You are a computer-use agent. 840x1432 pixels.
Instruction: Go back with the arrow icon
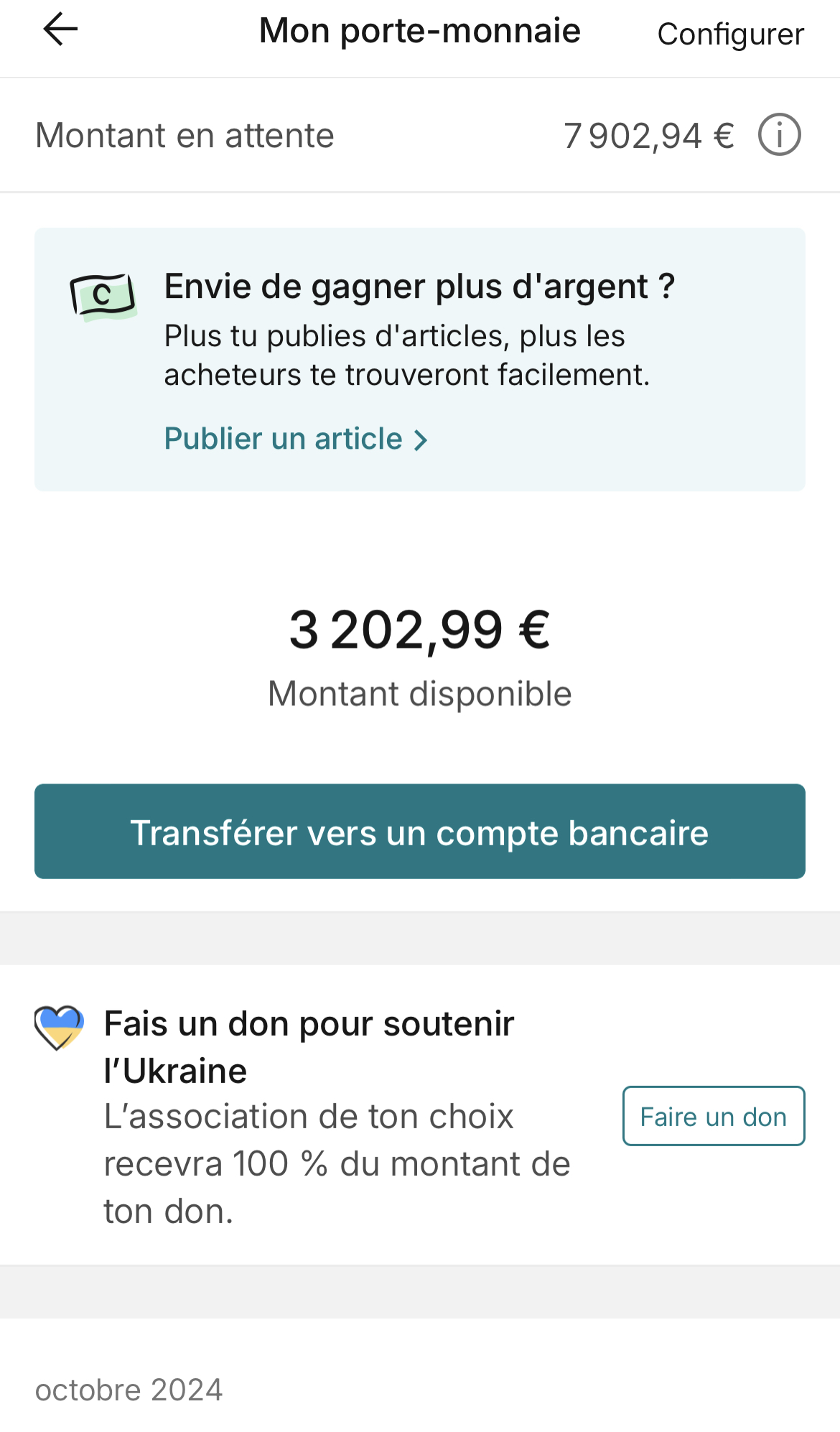(x=60, y=29)
